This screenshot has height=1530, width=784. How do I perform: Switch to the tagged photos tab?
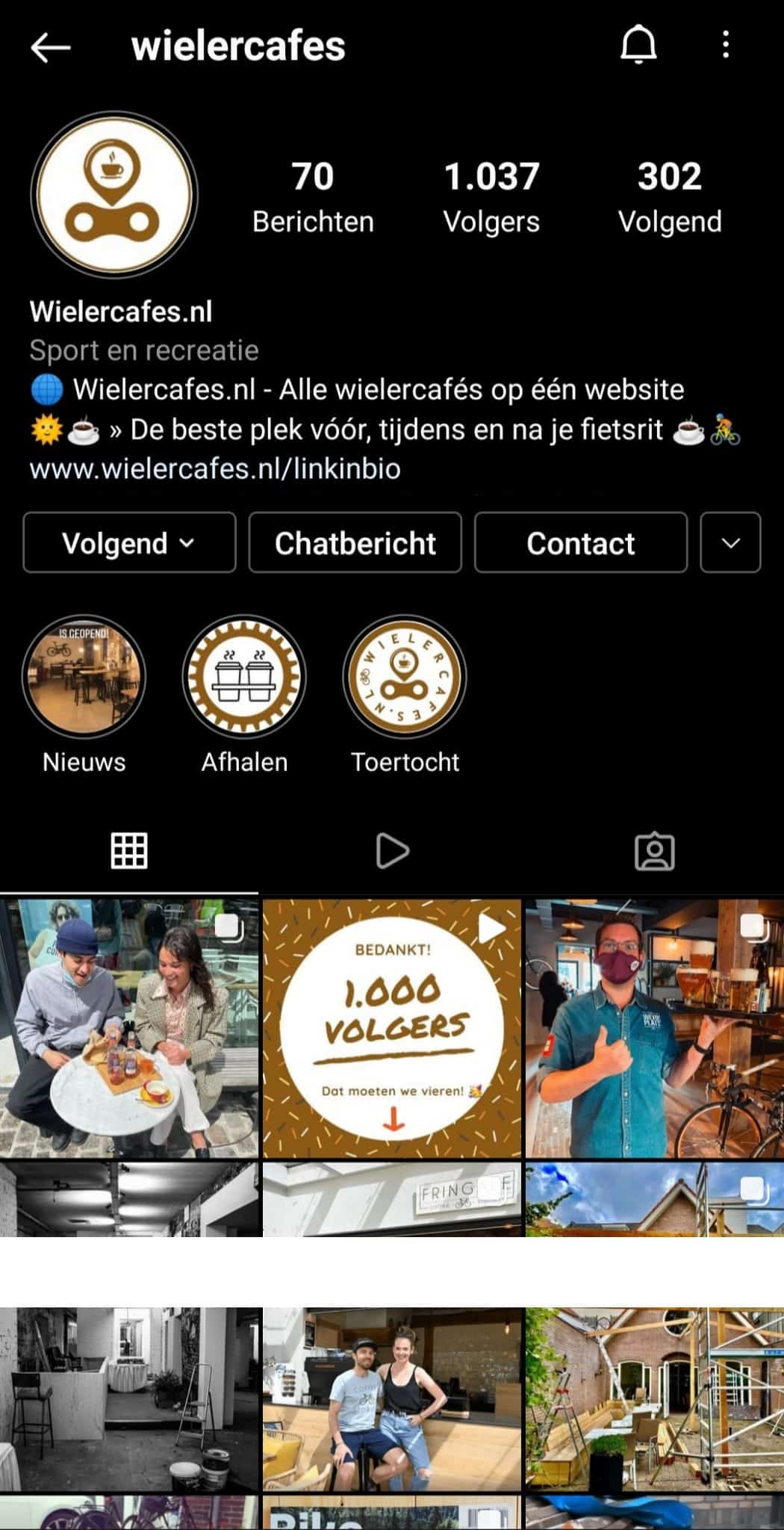(654, 851)
